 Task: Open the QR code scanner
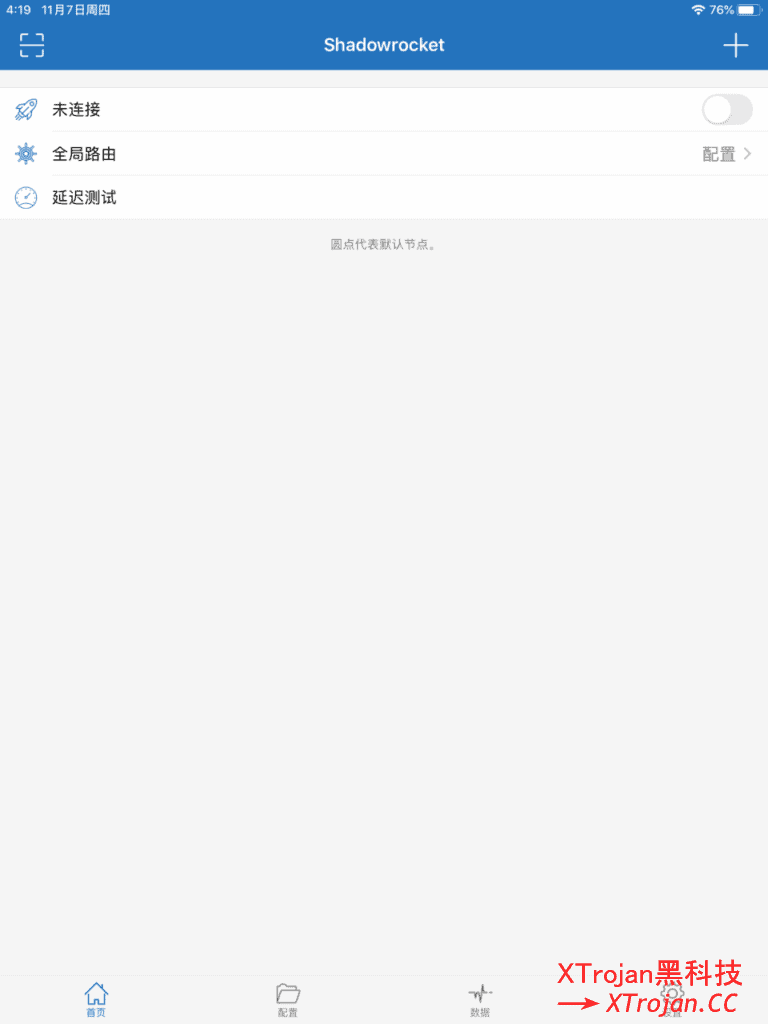click(30, 45)
